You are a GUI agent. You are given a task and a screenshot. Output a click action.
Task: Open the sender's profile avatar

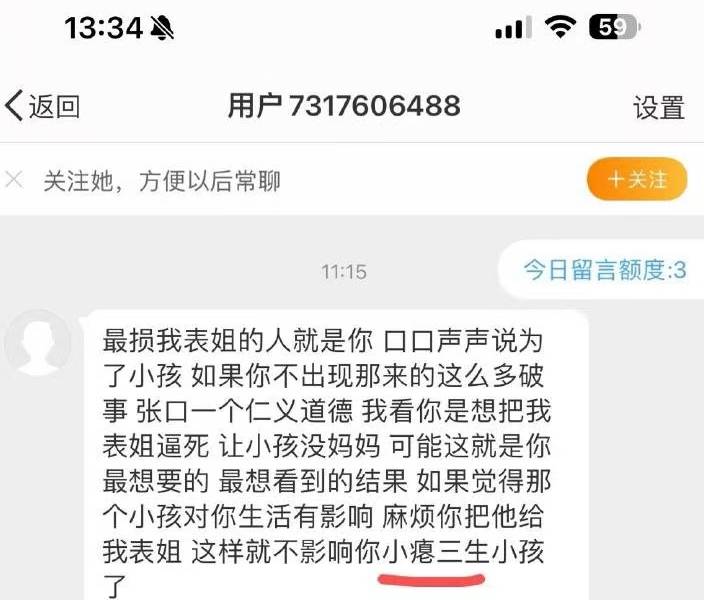[39, 343]
